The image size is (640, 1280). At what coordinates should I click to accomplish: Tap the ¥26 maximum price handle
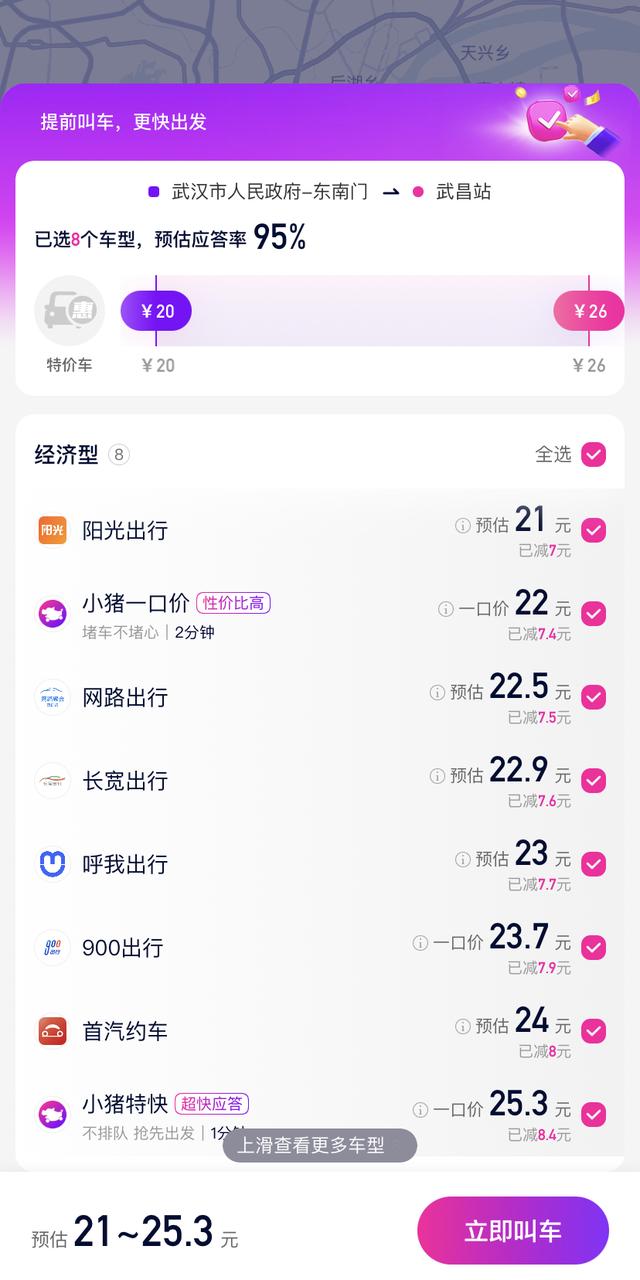(589, 311)
